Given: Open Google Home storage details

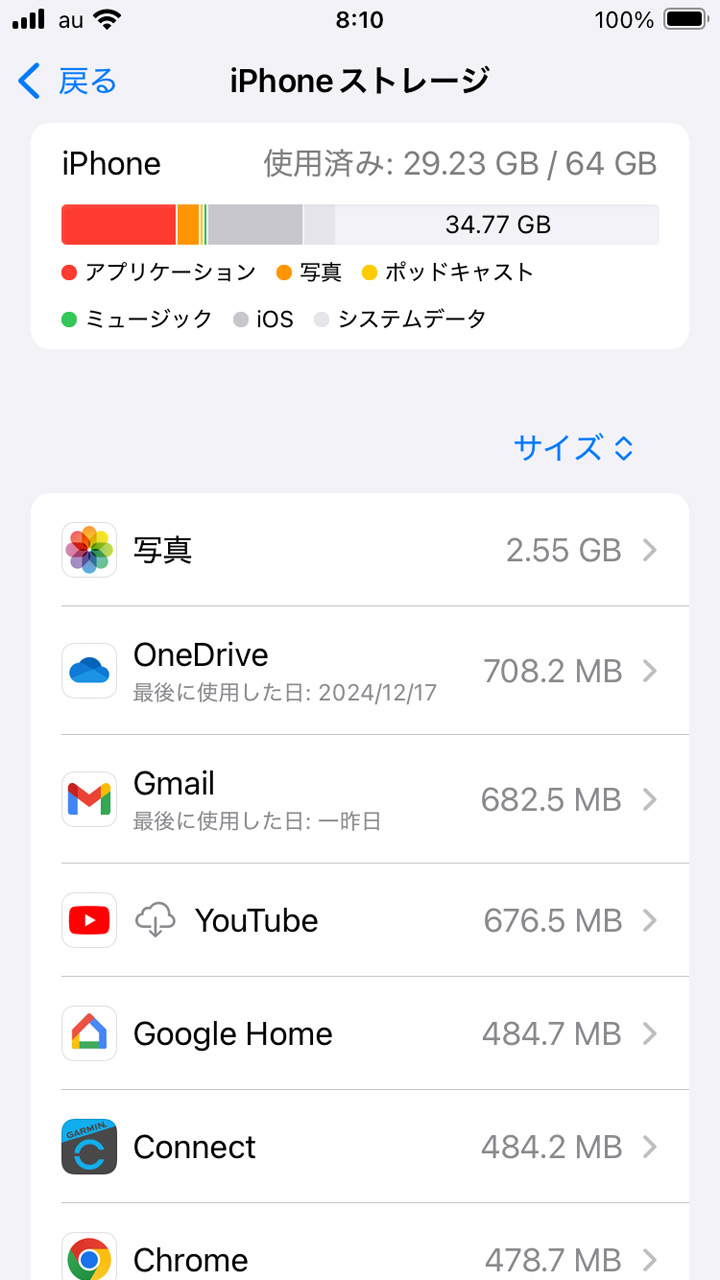Looking at the screenshot, I should [360, 1034].
